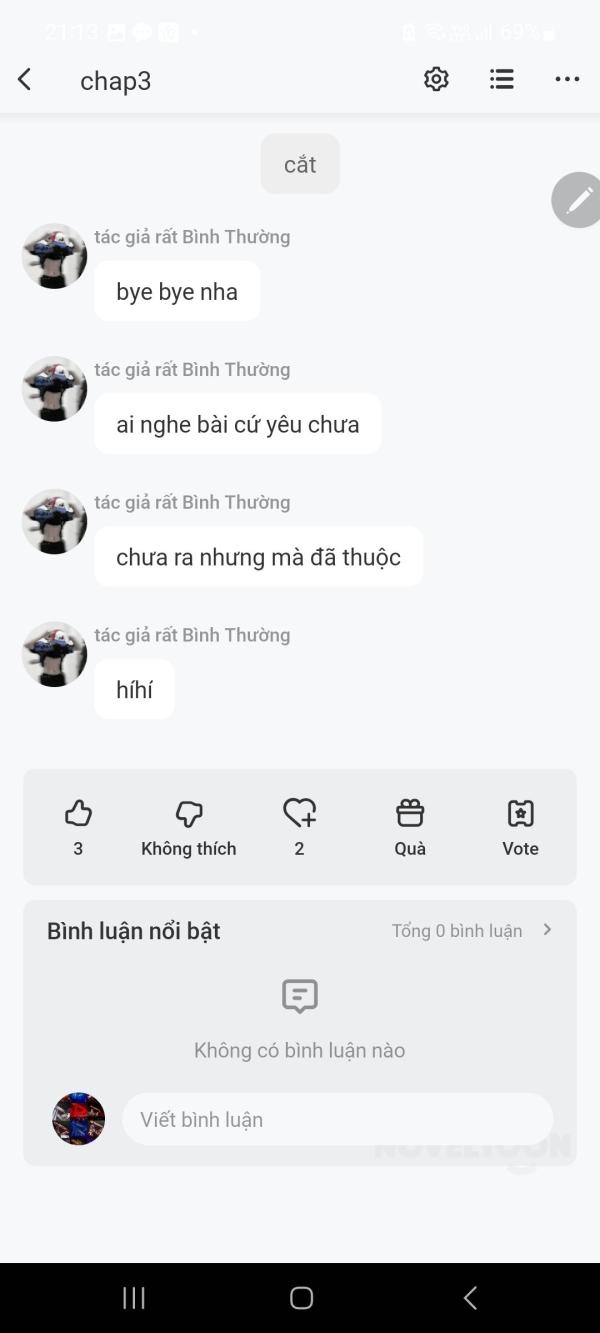
Task: Open the chapter list
Action: [x=502, y=80]
